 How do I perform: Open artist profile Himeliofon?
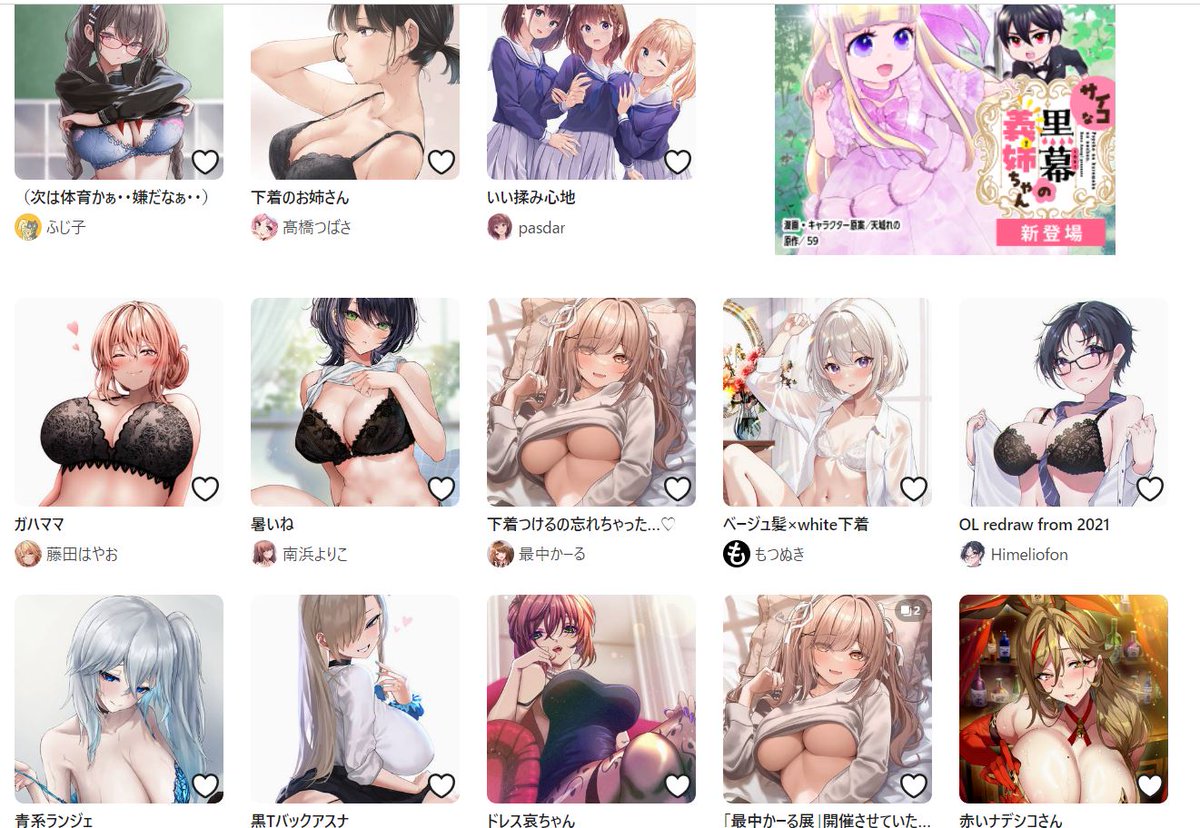pos(1029,554)
